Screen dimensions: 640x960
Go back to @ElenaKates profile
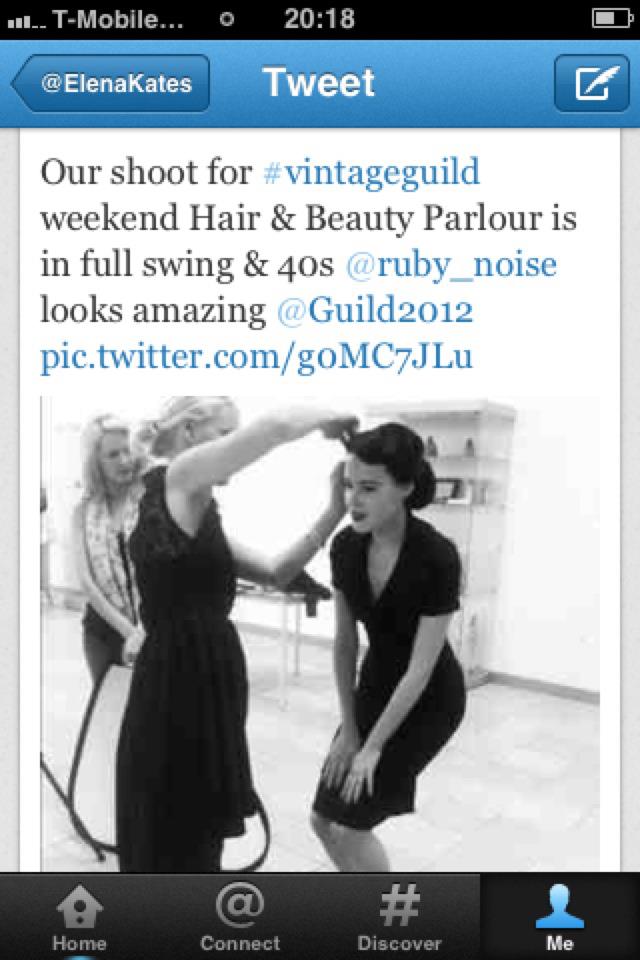click(x=112, y=84)
